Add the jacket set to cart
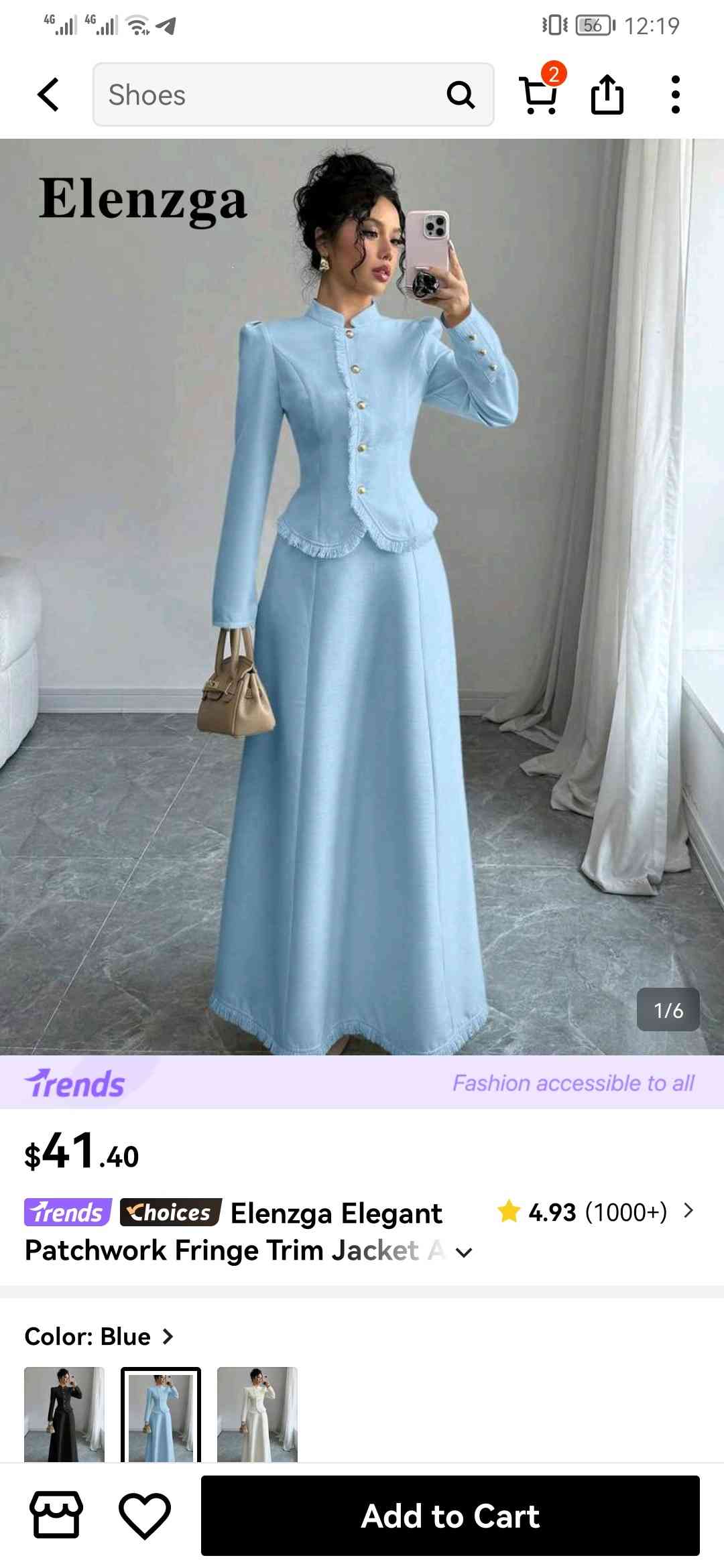Viewport: 724px width, 1568px height. tap(450, 1516)
